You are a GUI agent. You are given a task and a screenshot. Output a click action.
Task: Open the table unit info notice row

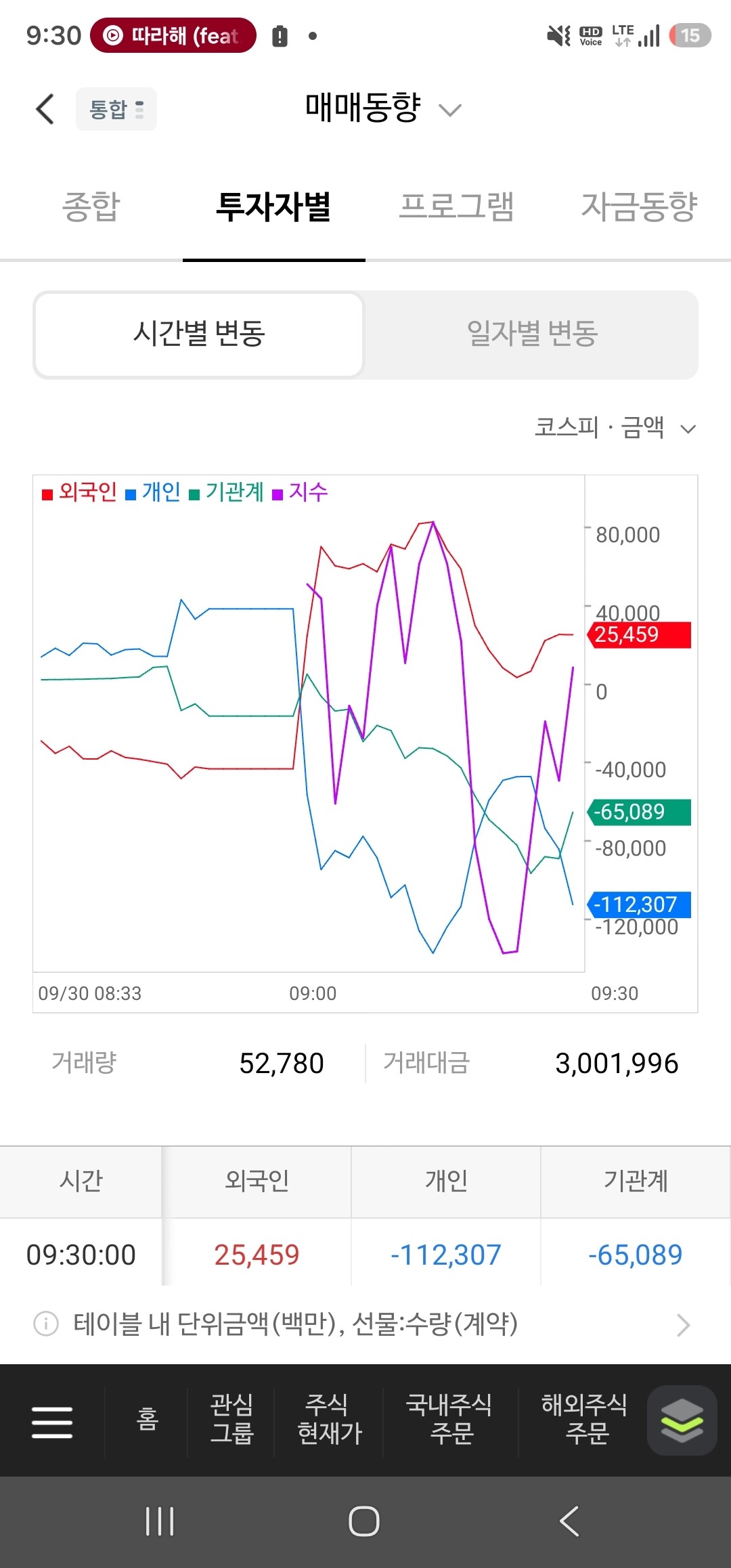tap(365, 1324)
